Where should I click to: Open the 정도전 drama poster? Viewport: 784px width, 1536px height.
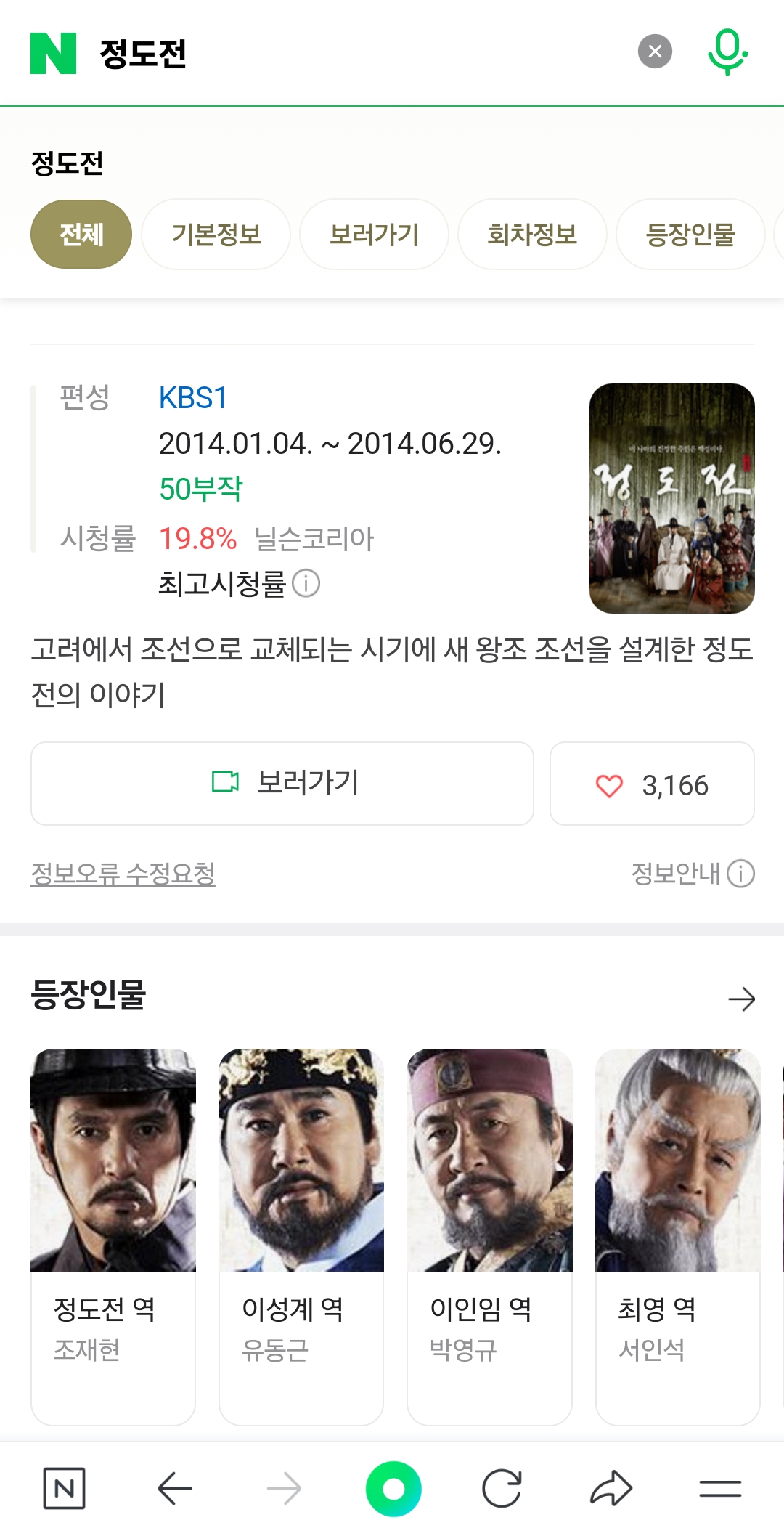672,498
